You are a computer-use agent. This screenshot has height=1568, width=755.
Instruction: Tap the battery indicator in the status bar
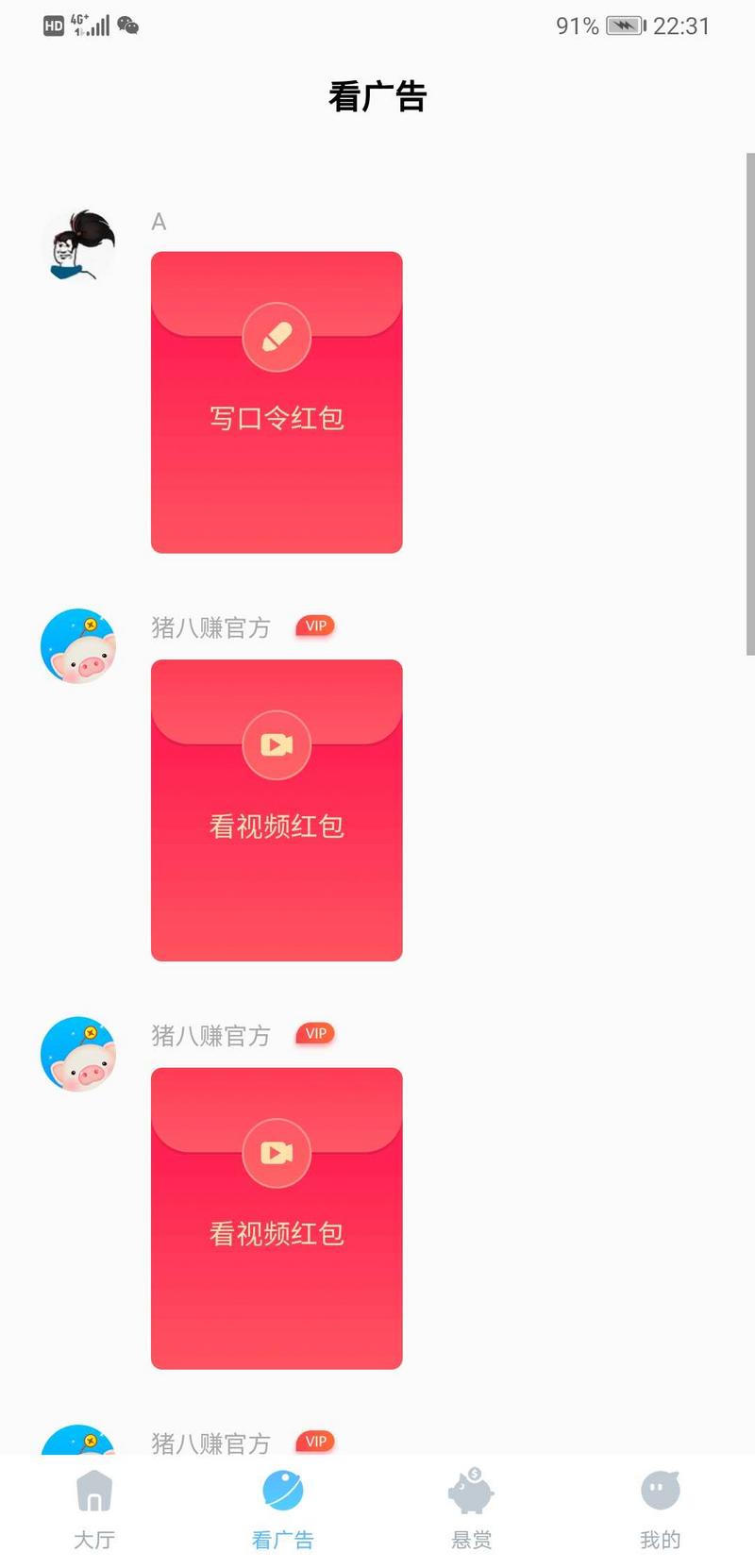[624, 25]
